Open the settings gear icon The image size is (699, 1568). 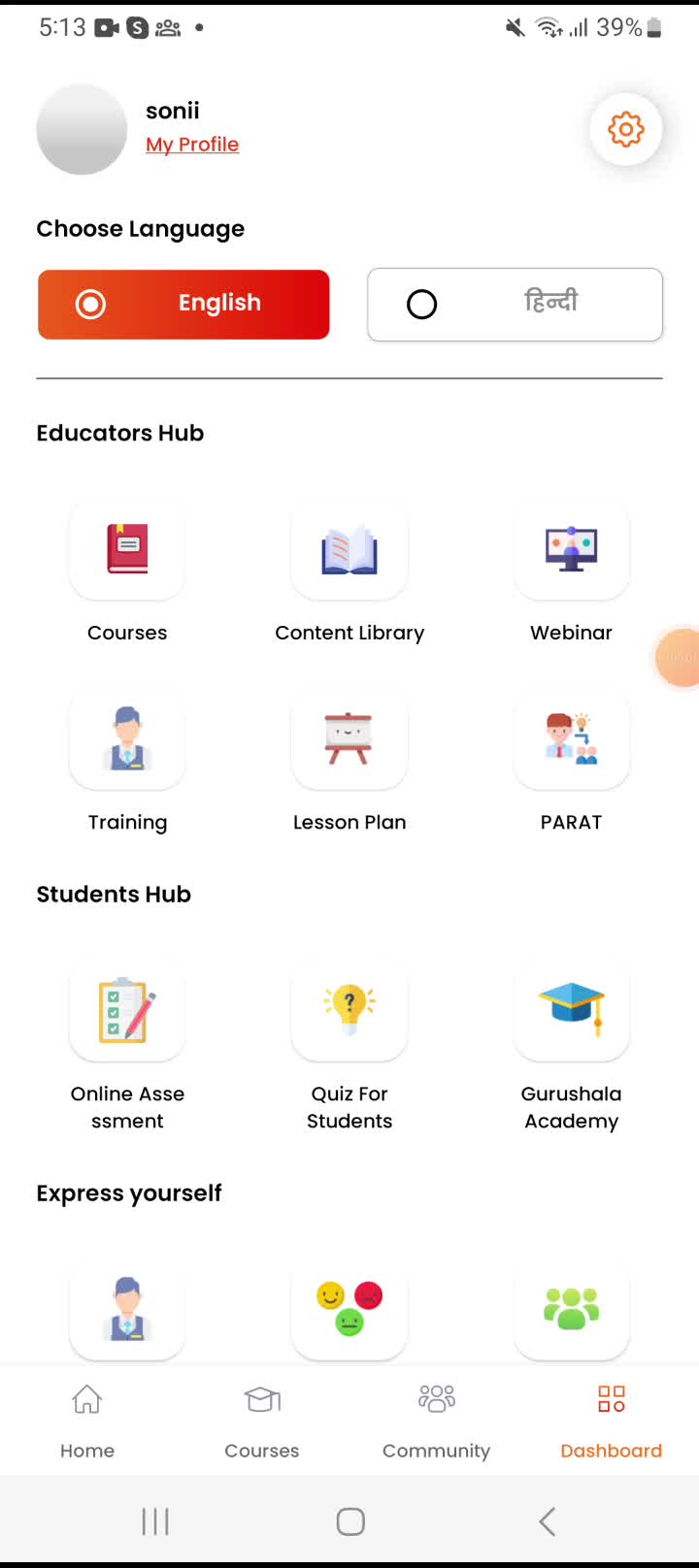pyautogui.click(x=626, y=129)
